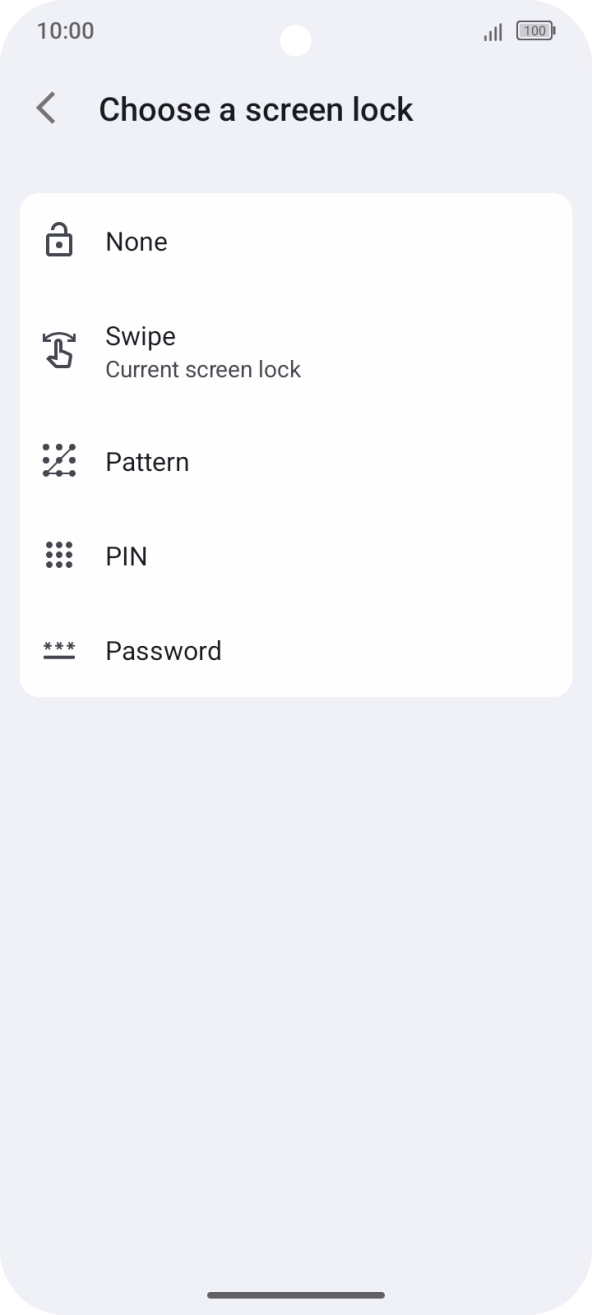This screenshot has height=1315, width=592.
Task: Go back using the top-left arrow
Action: coord(46,109)
